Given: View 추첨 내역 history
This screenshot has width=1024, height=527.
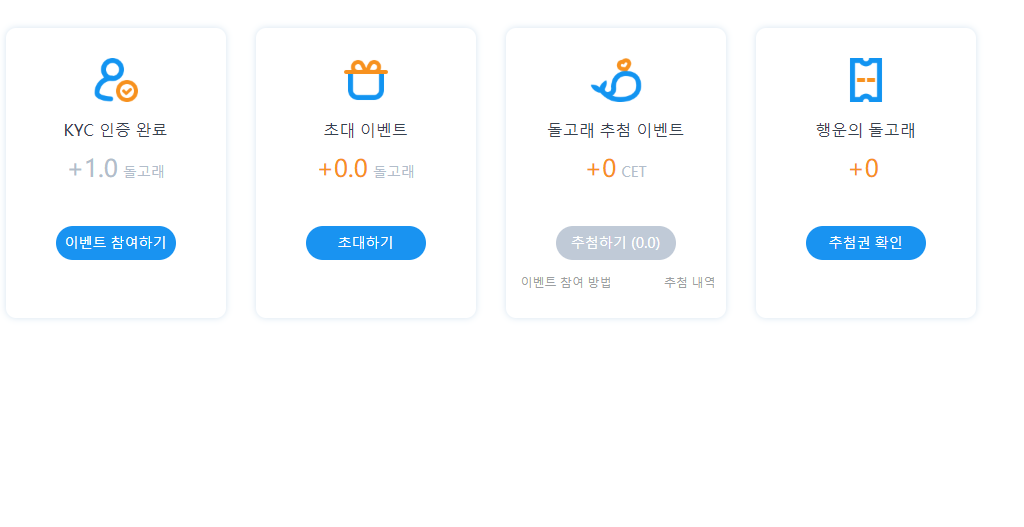Looking at the screenshot, I should pyautogui.click(x=690, y=282).
